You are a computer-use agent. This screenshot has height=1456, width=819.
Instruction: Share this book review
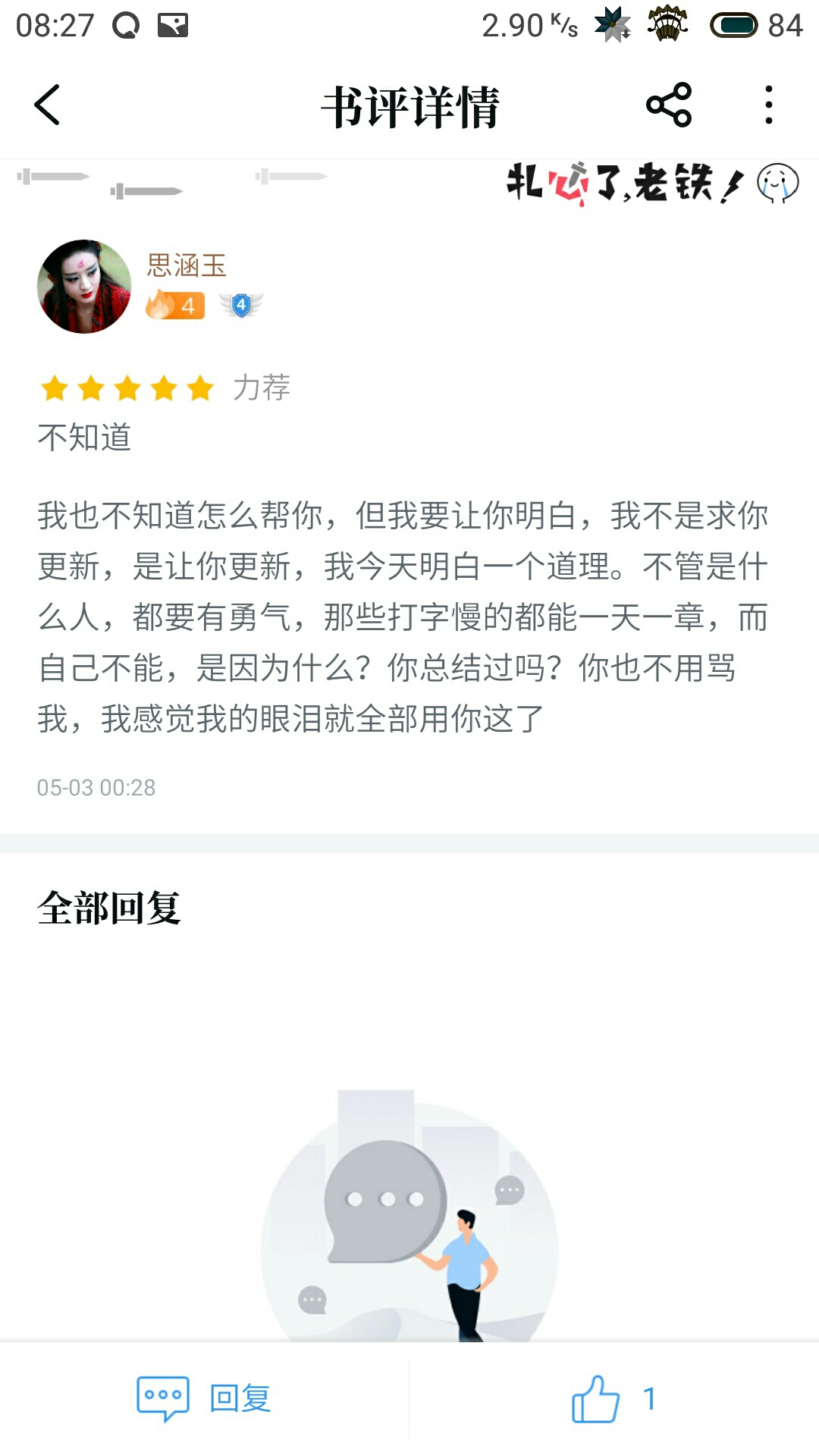(x=669, y=105)
